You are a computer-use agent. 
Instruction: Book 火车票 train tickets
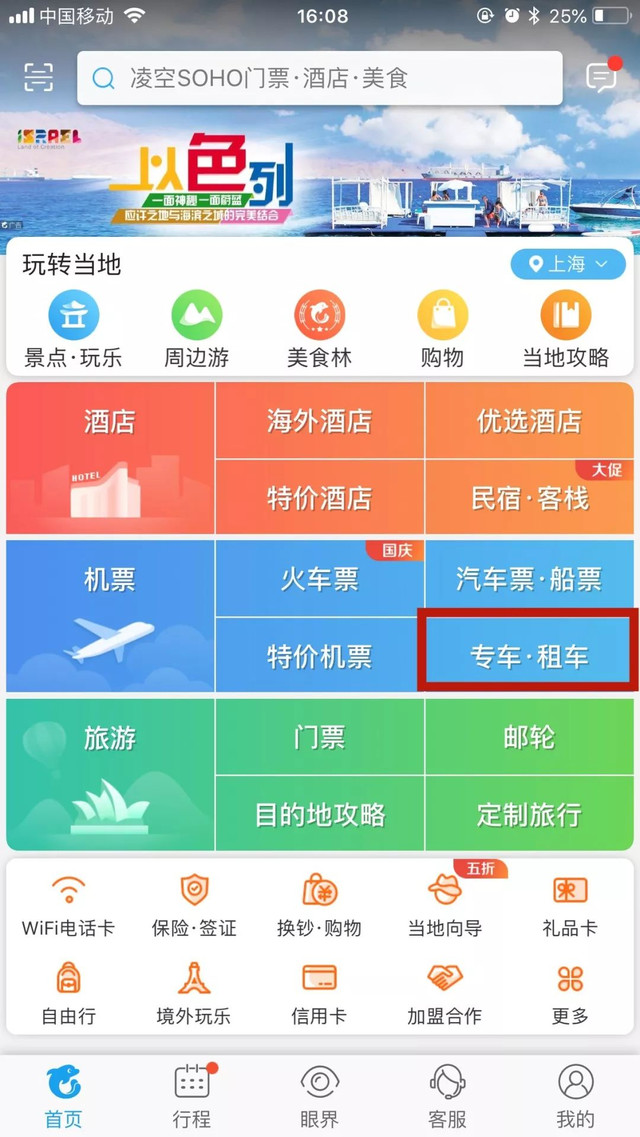coord(319,578)
